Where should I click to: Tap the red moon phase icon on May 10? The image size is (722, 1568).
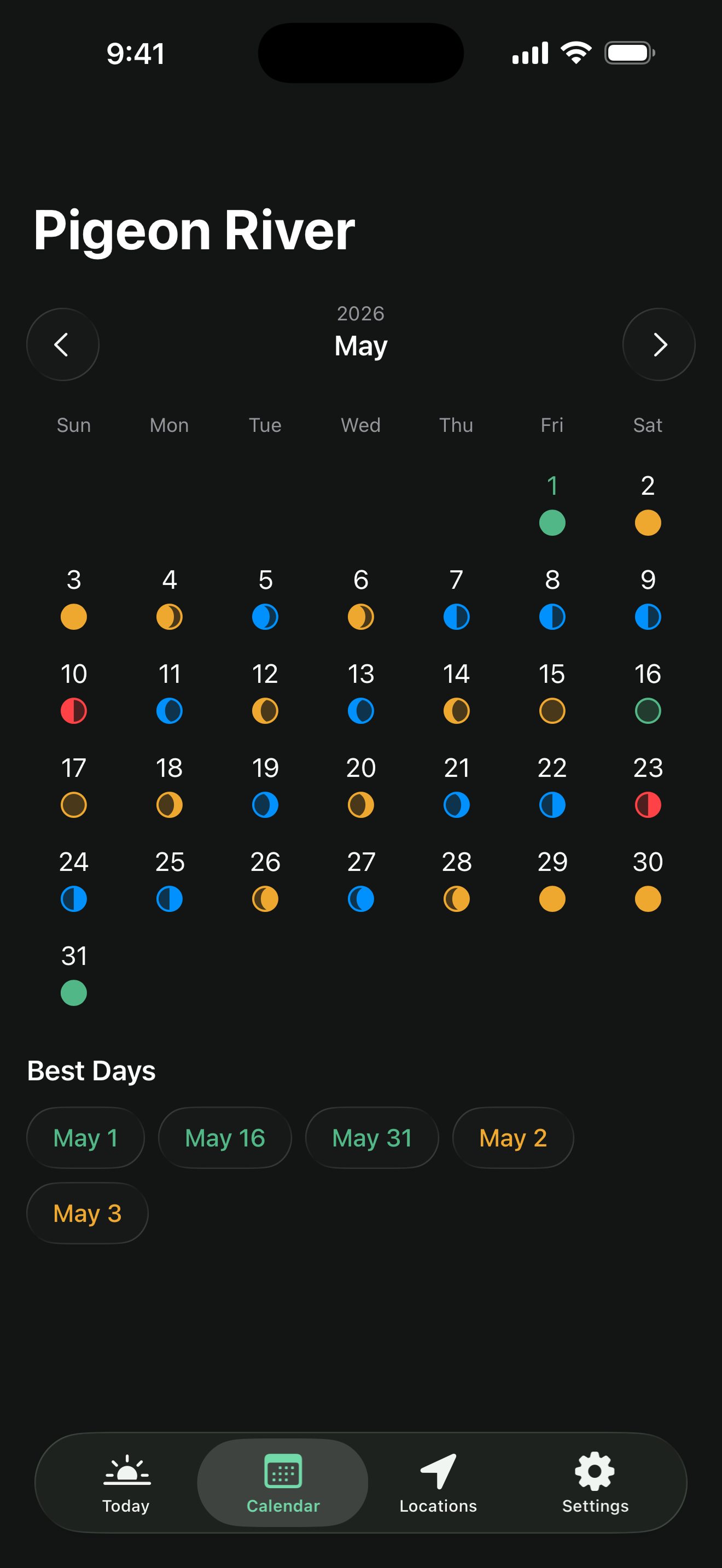[x=73, y=710]
